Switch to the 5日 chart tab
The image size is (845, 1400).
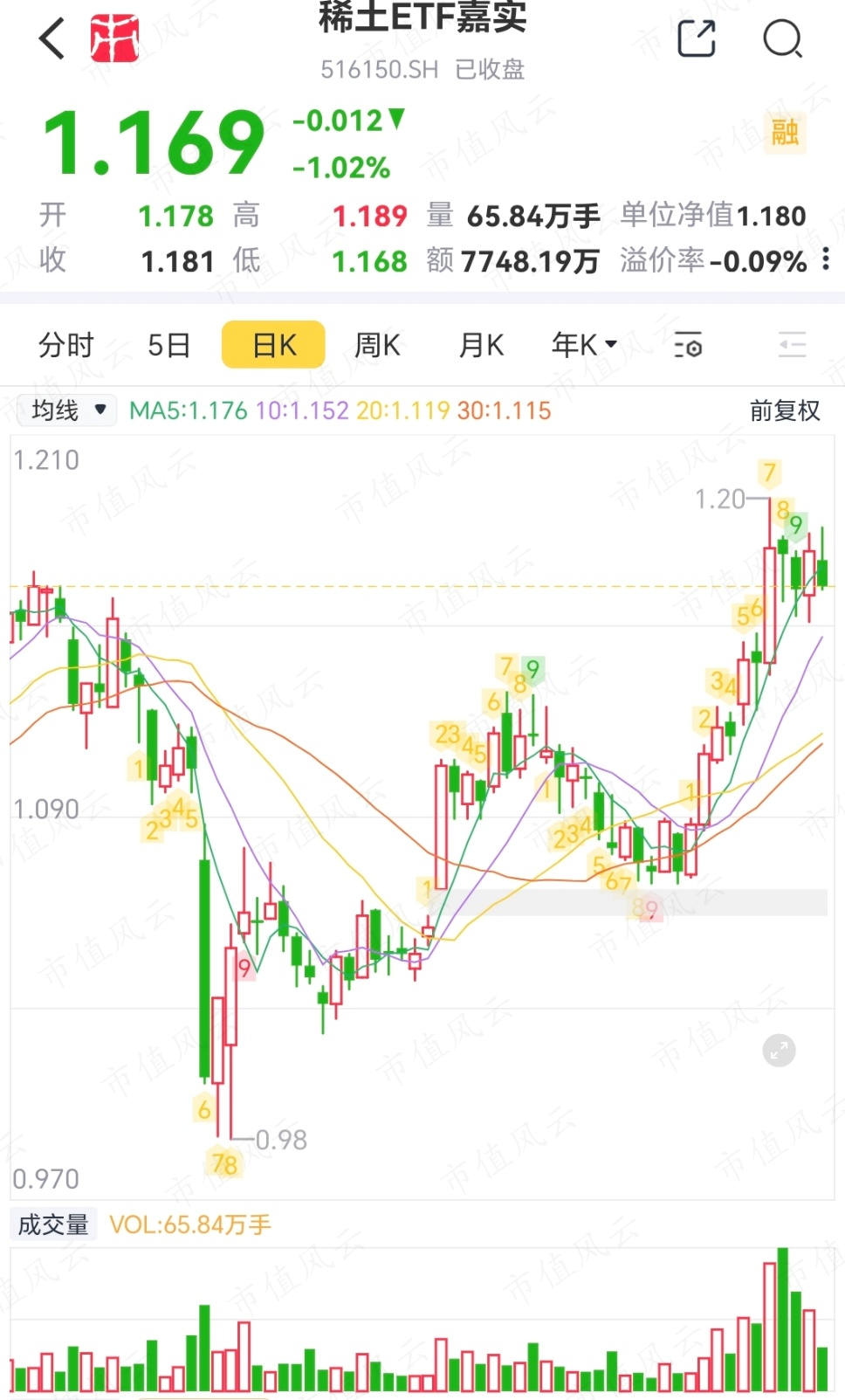click(168, 345)
